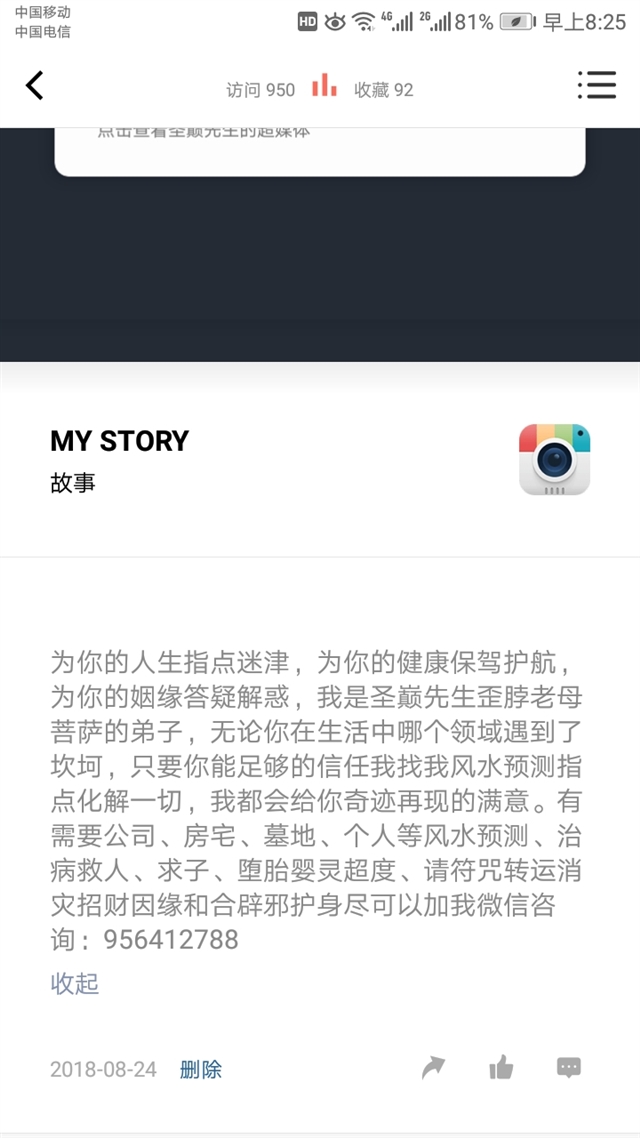Go back using the top-left arrow
Screen dimensions: 640x1138
pos(35,86)
